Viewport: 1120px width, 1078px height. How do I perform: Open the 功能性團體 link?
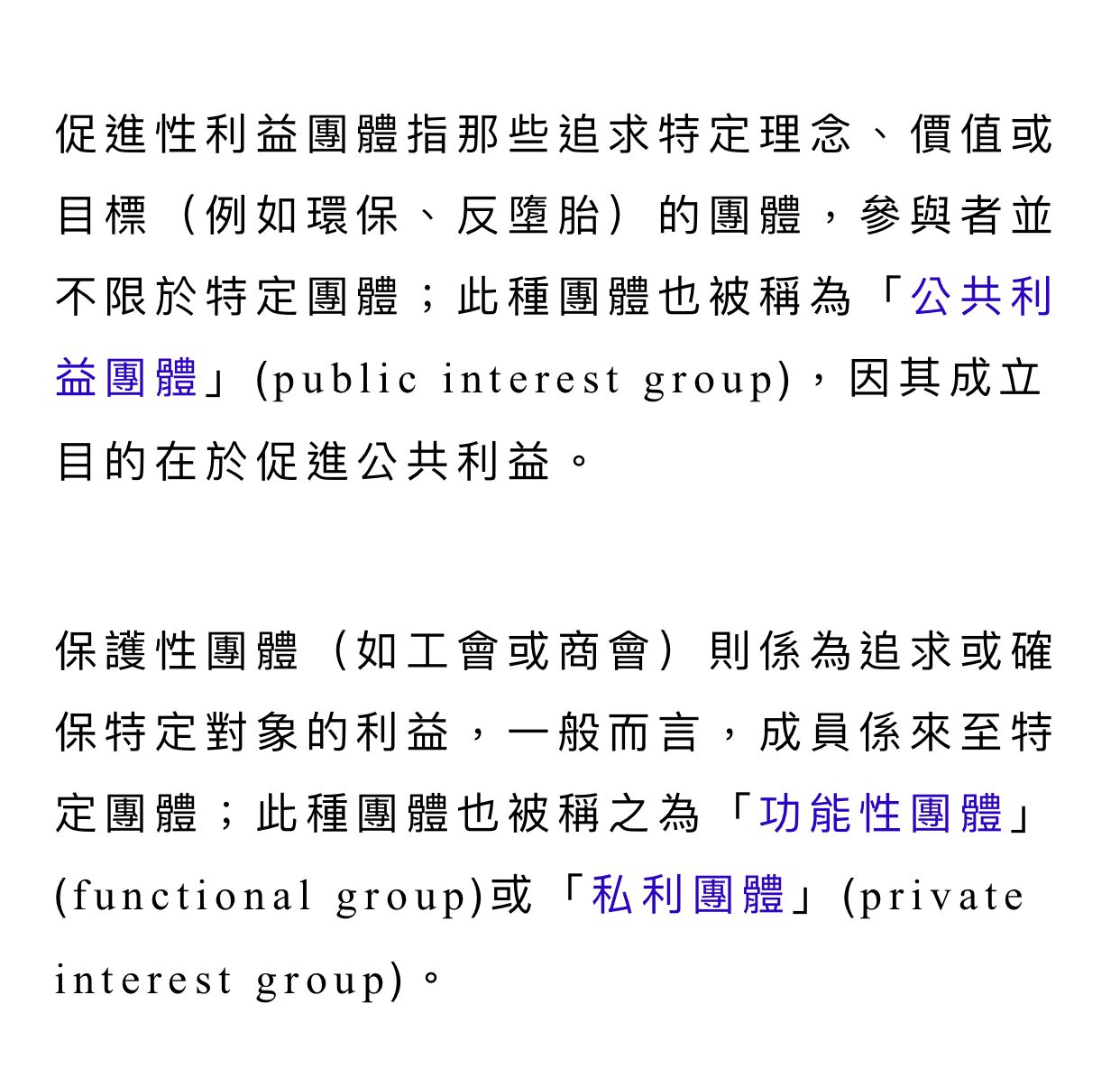[881, 813]
